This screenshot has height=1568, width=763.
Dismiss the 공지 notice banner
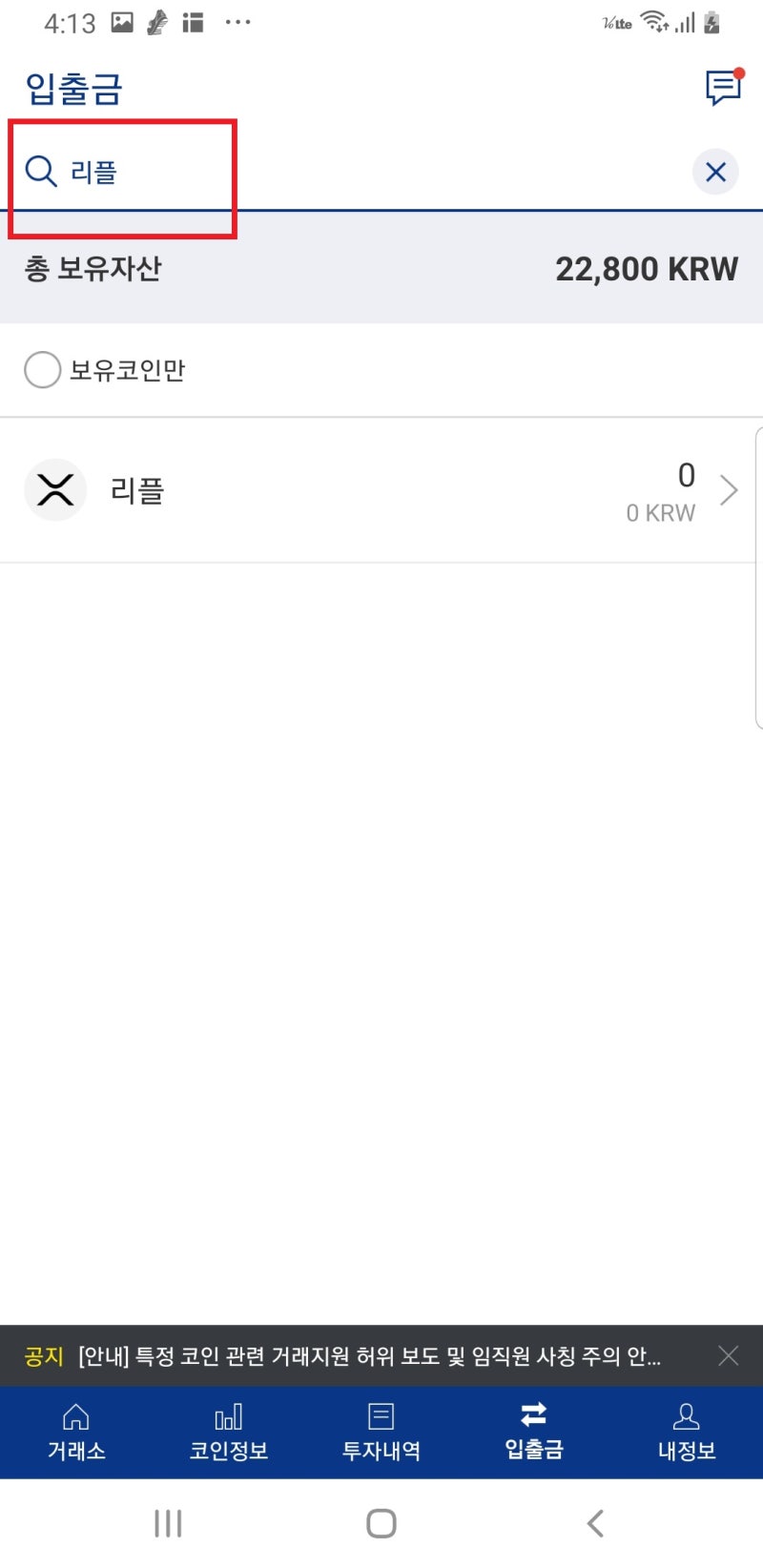pos(729,1355)
